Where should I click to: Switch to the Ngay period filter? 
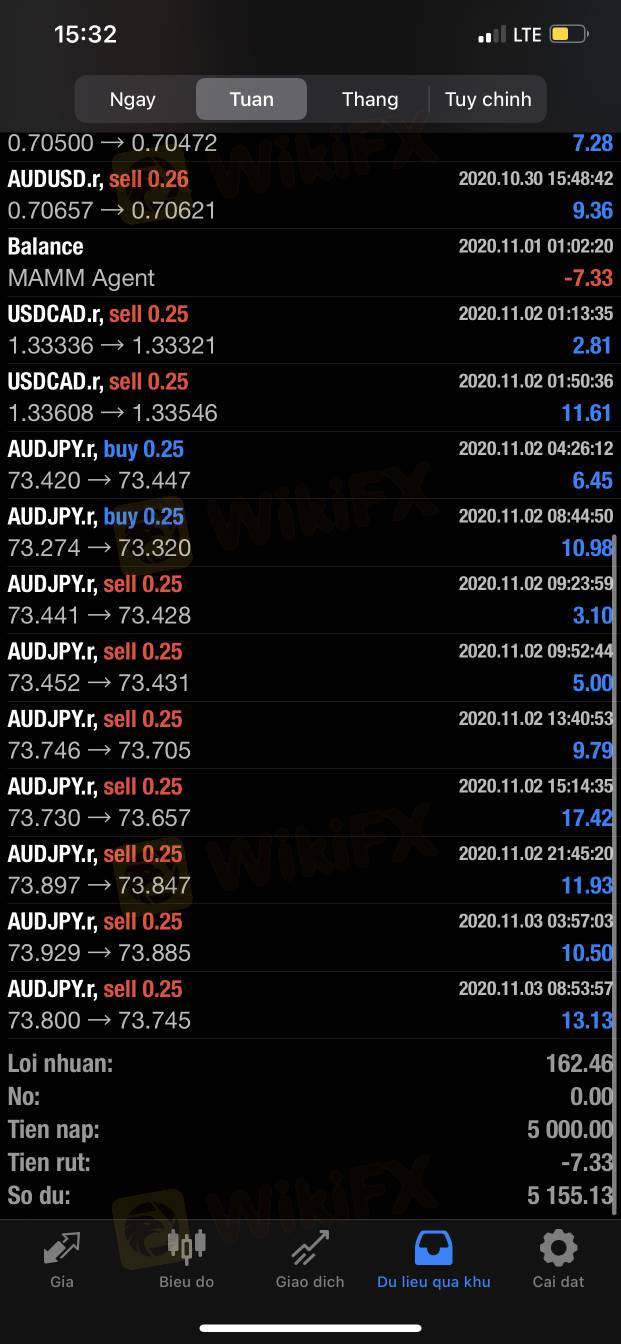[x=132, y=99]
